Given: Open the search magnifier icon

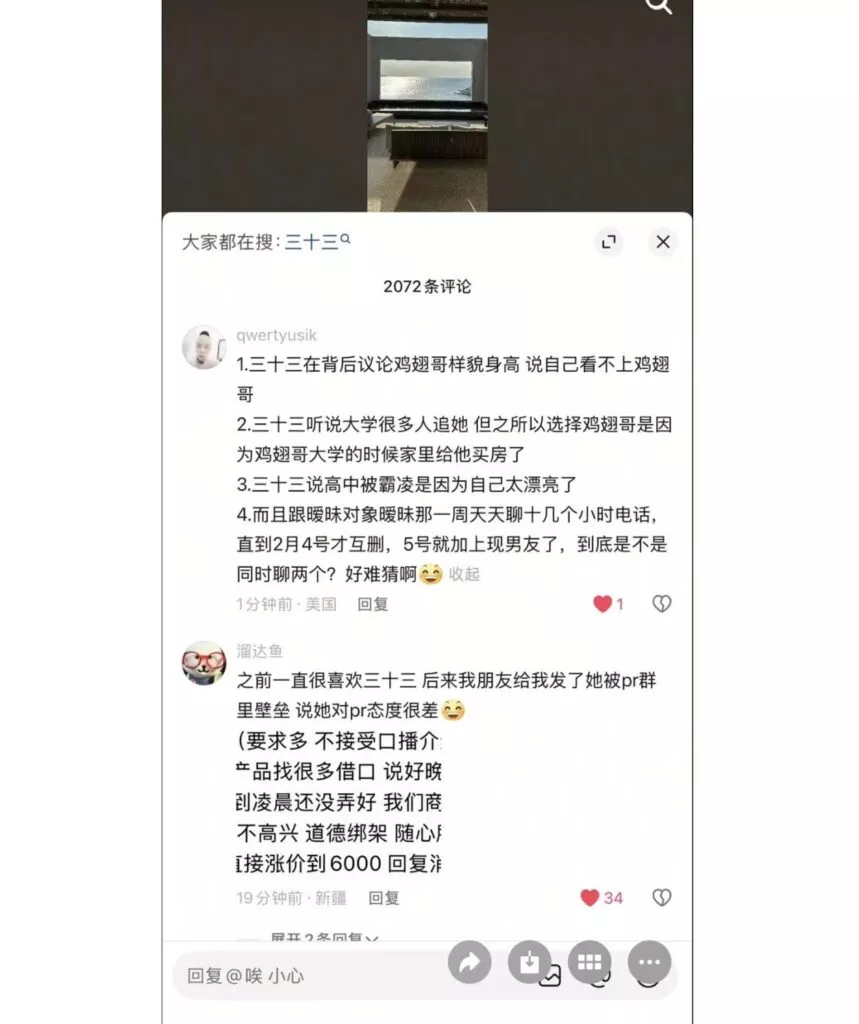Looking at the screenshot, I should click(658, 7).
